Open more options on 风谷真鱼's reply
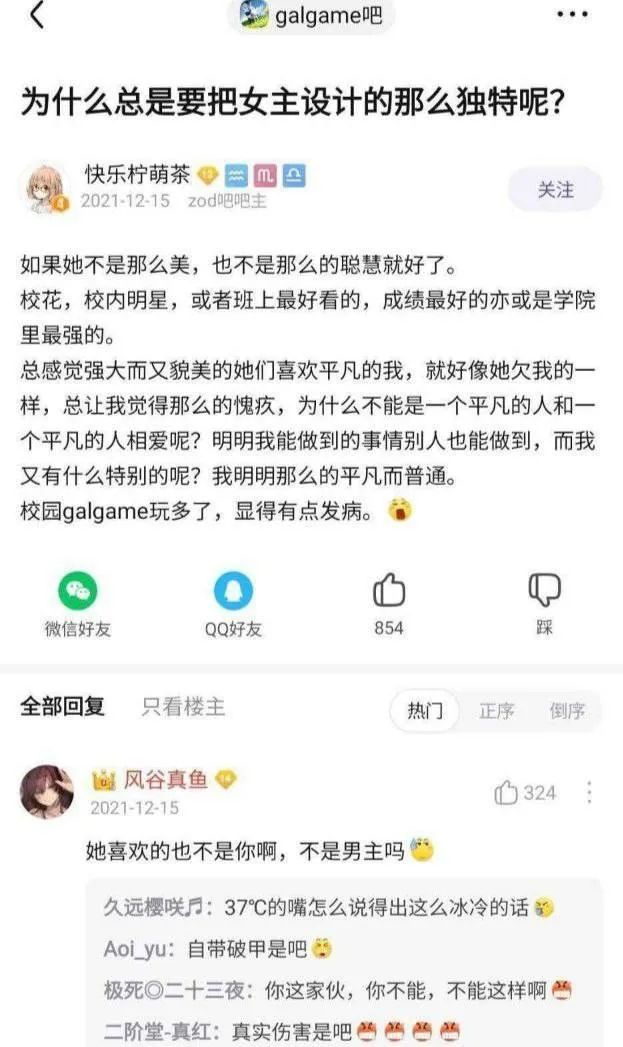This screenshot has height=1047, width=623. [590, 793]
